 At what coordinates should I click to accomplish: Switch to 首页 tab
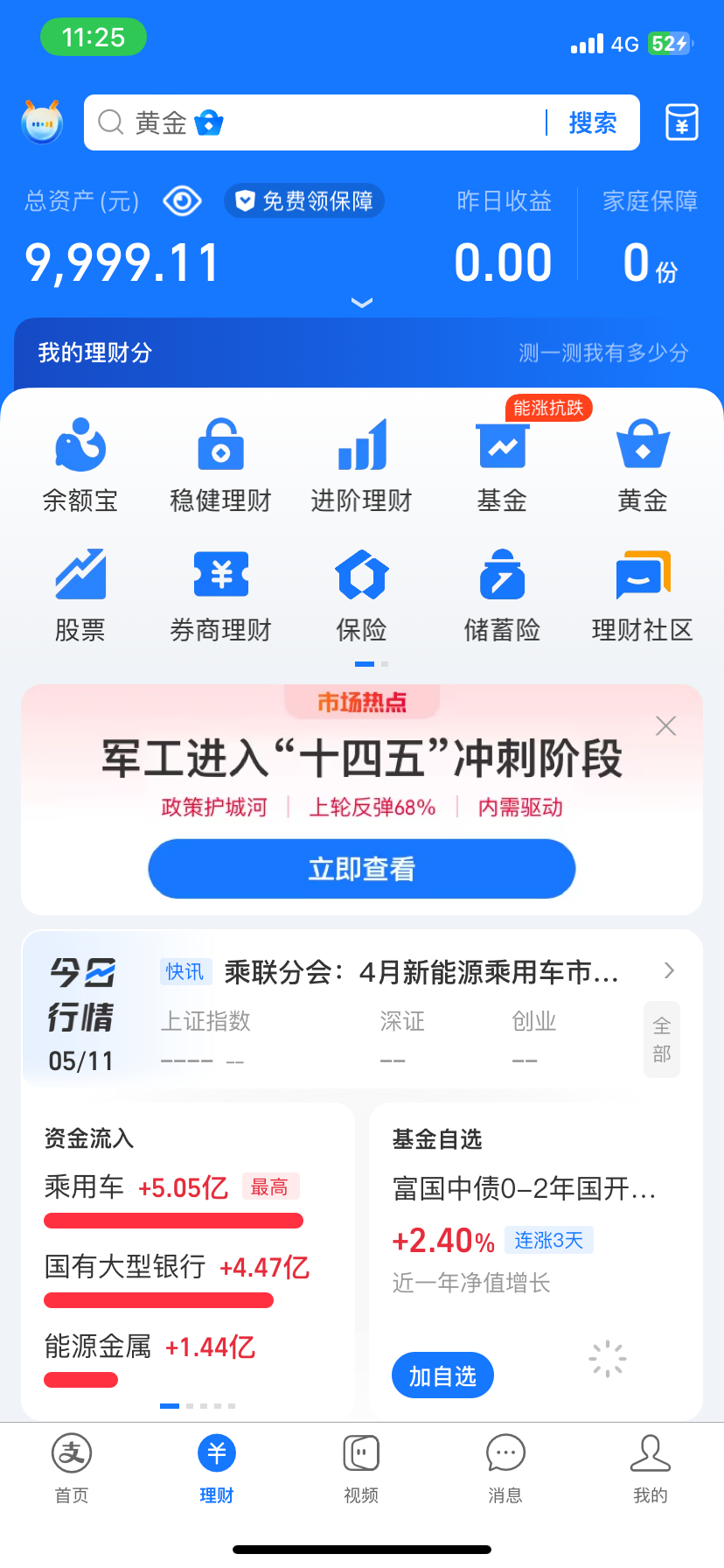click(x=72, y=1468)
